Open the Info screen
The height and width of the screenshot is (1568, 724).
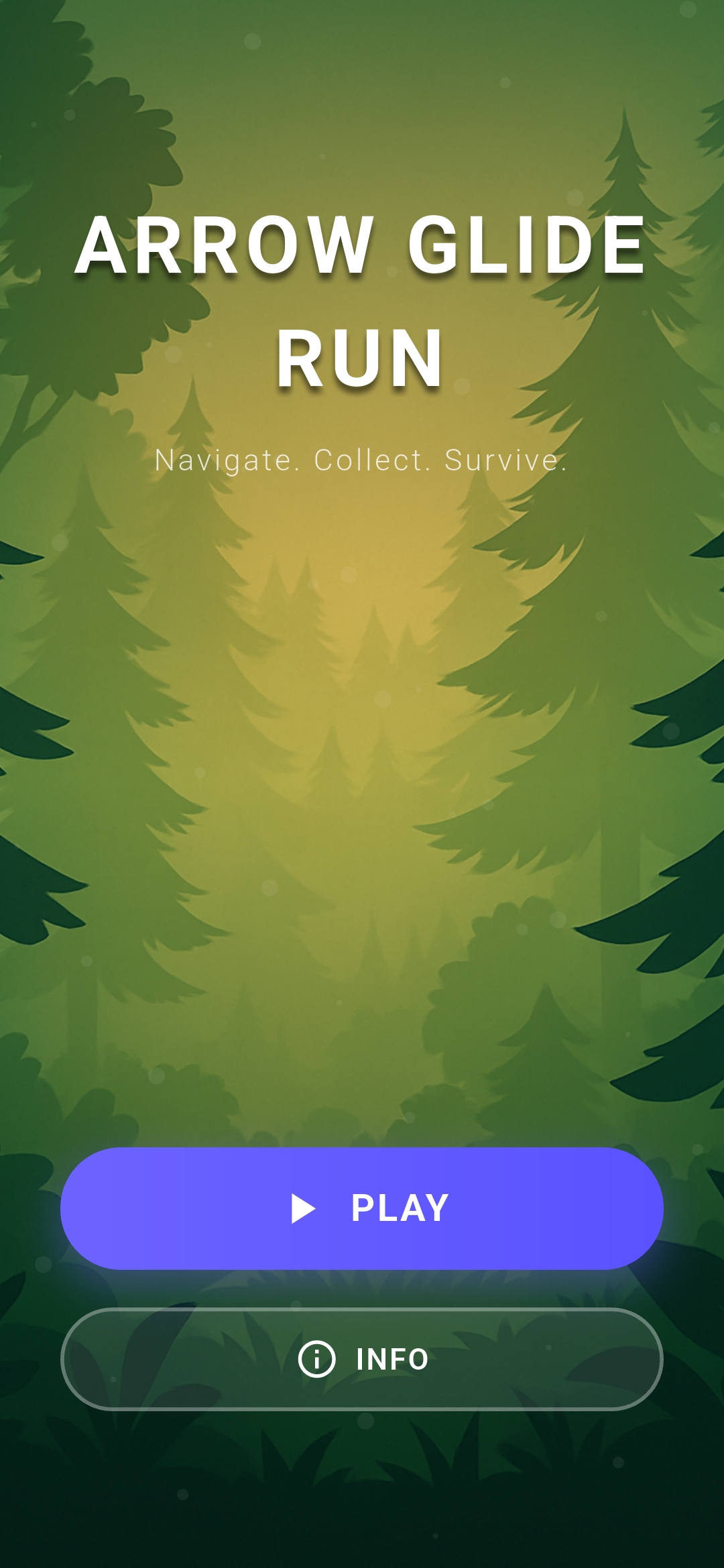(x=362, y=1359)
